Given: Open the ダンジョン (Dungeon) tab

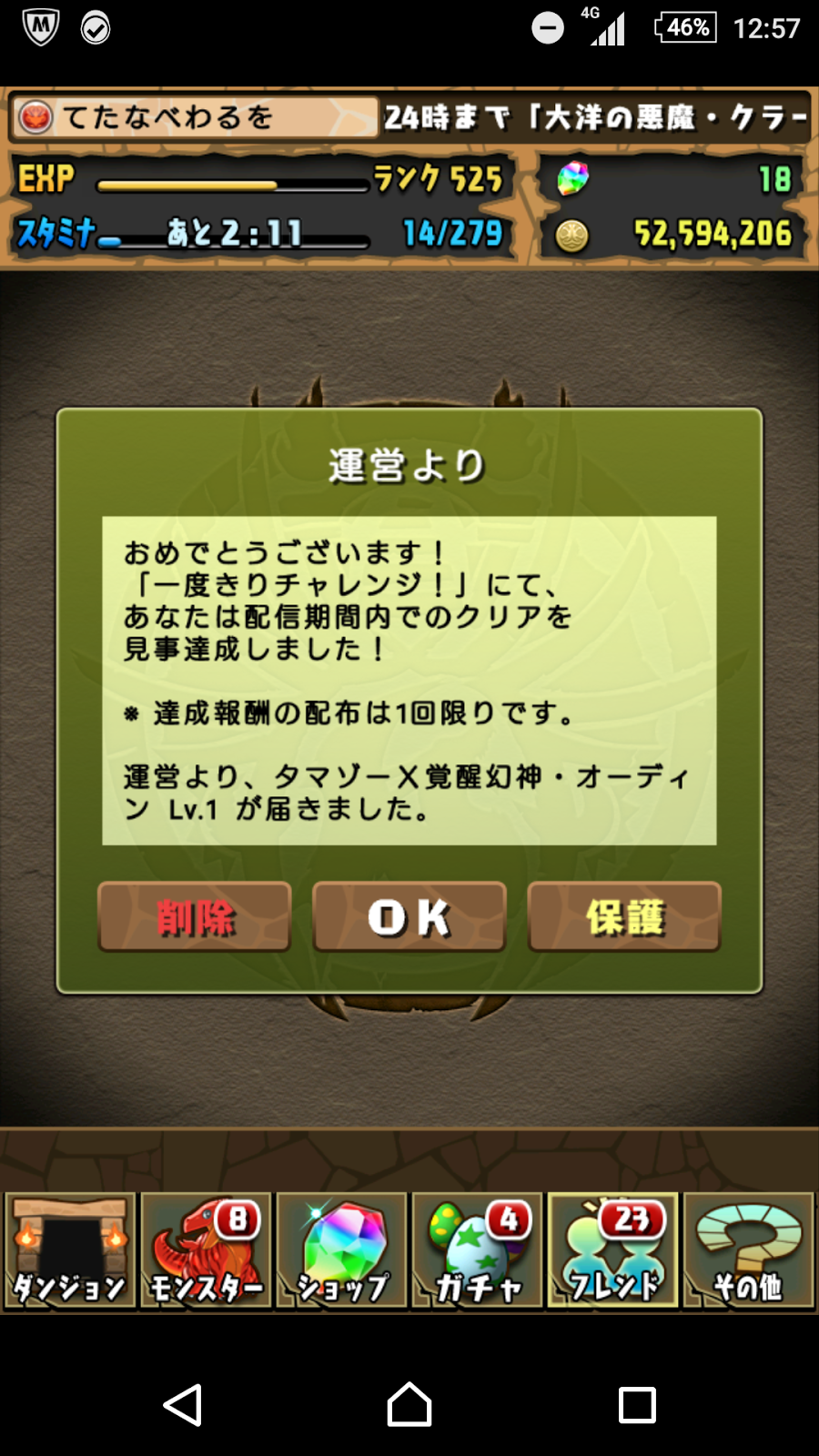Looking at the screenshot, I should click(70, 1250).
